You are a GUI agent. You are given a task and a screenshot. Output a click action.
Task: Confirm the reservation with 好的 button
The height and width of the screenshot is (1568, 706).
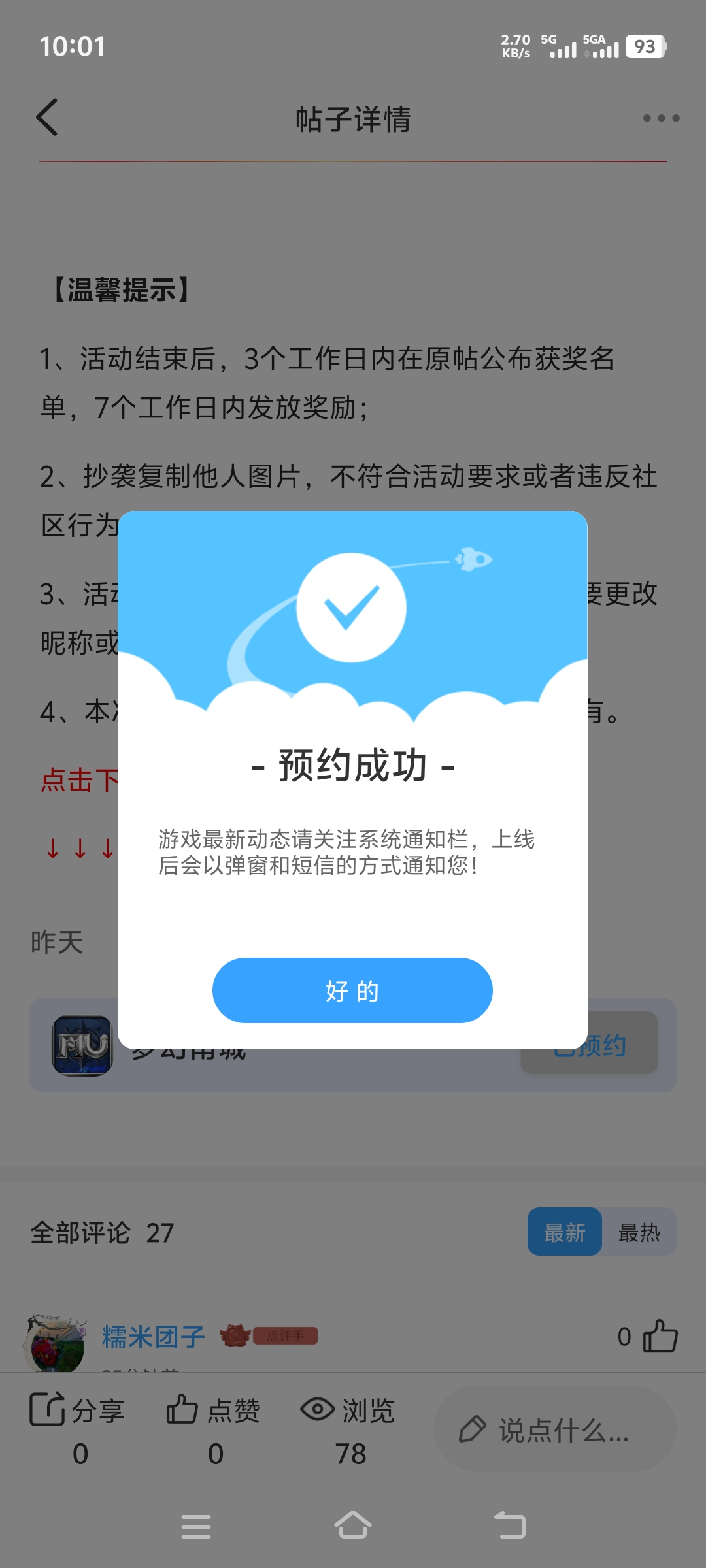pyautogui.click(x=352, y=990)
